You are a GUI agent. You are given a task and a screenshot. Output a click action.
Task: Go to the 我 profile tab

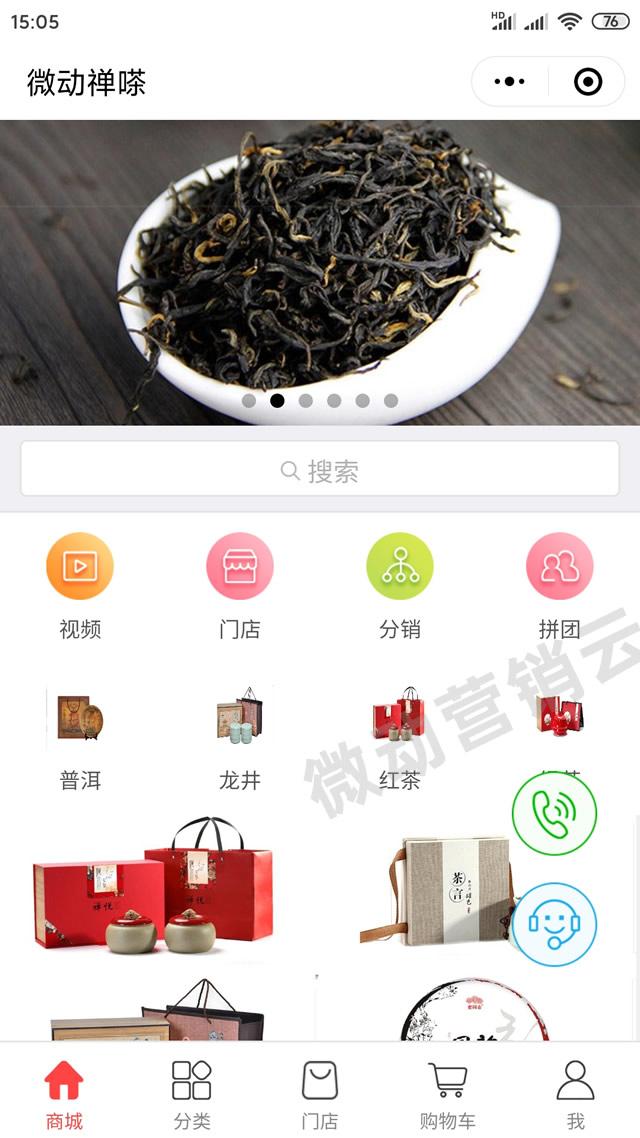[575, 1094]
